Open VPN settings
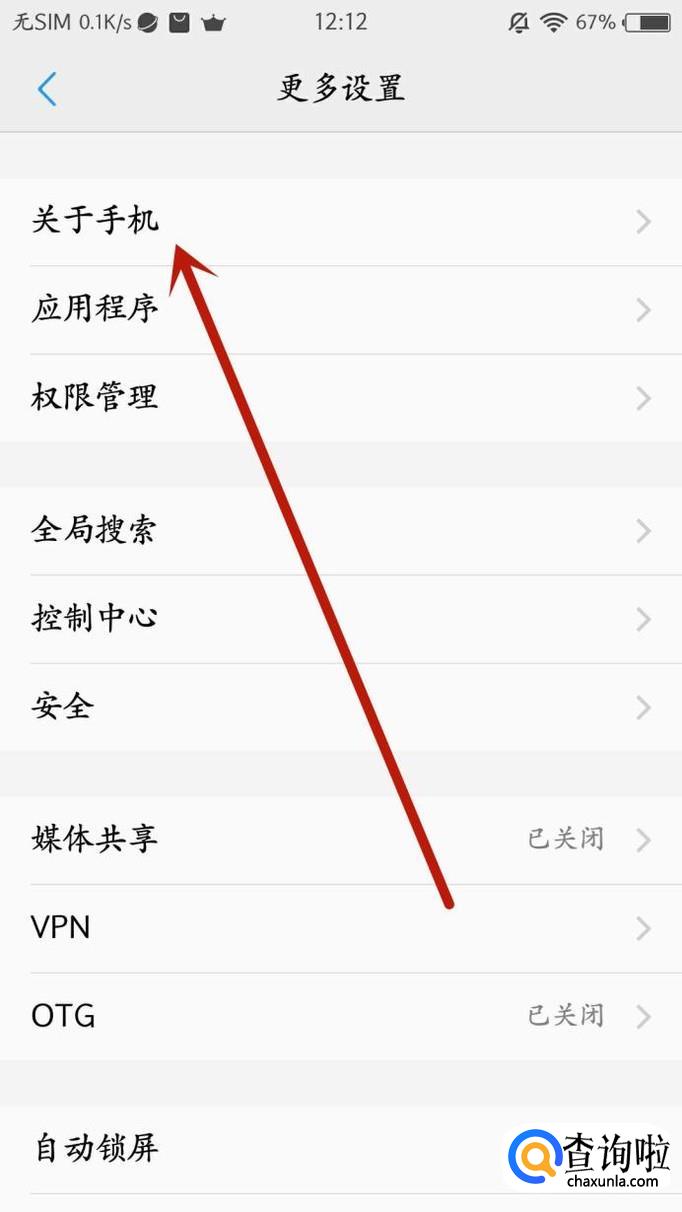Image resolution: width=682 pixels, height=1212 pixels. coord(340,928)
